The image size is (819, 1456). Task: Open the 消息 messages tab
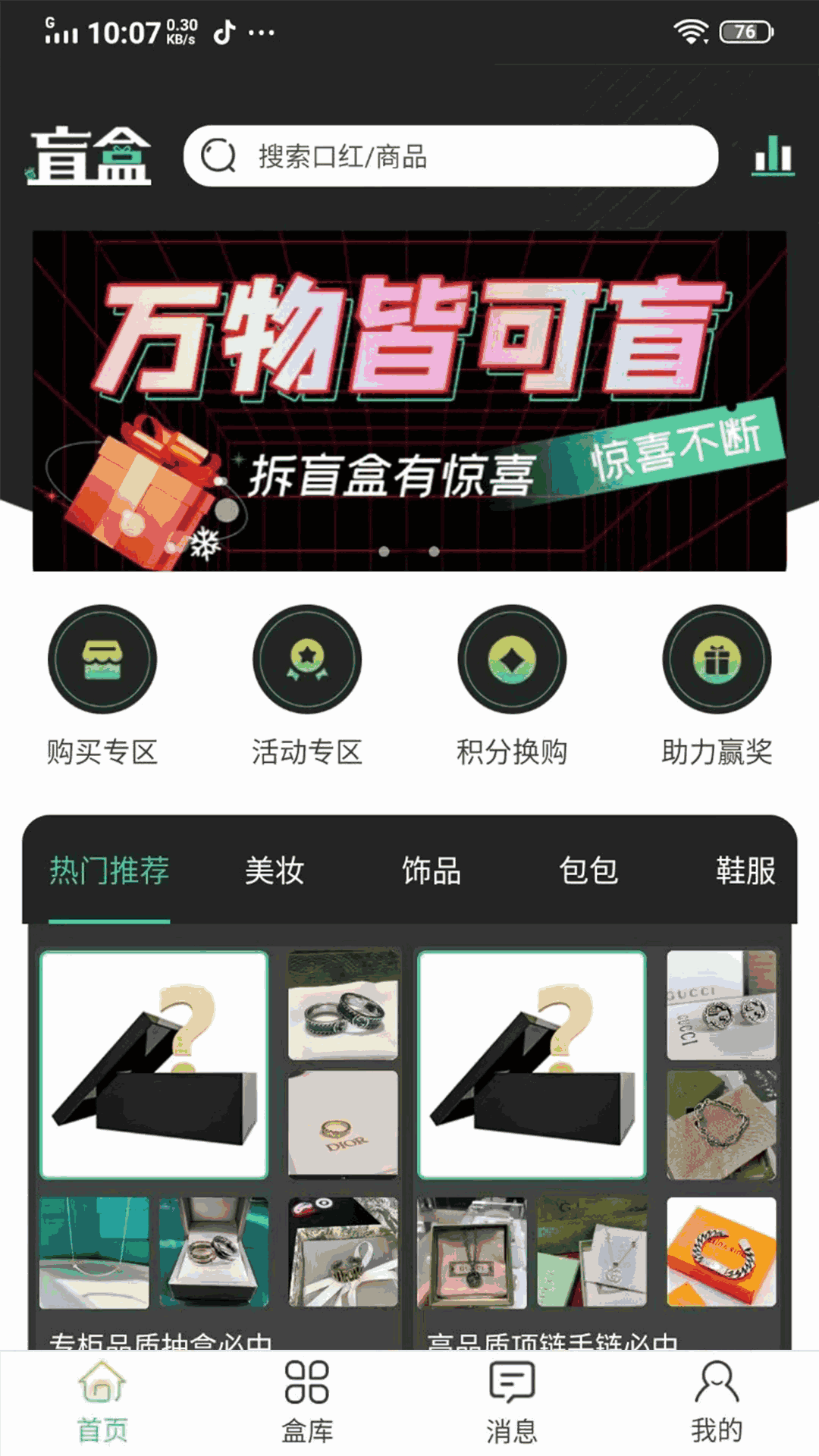point(512,1403)
